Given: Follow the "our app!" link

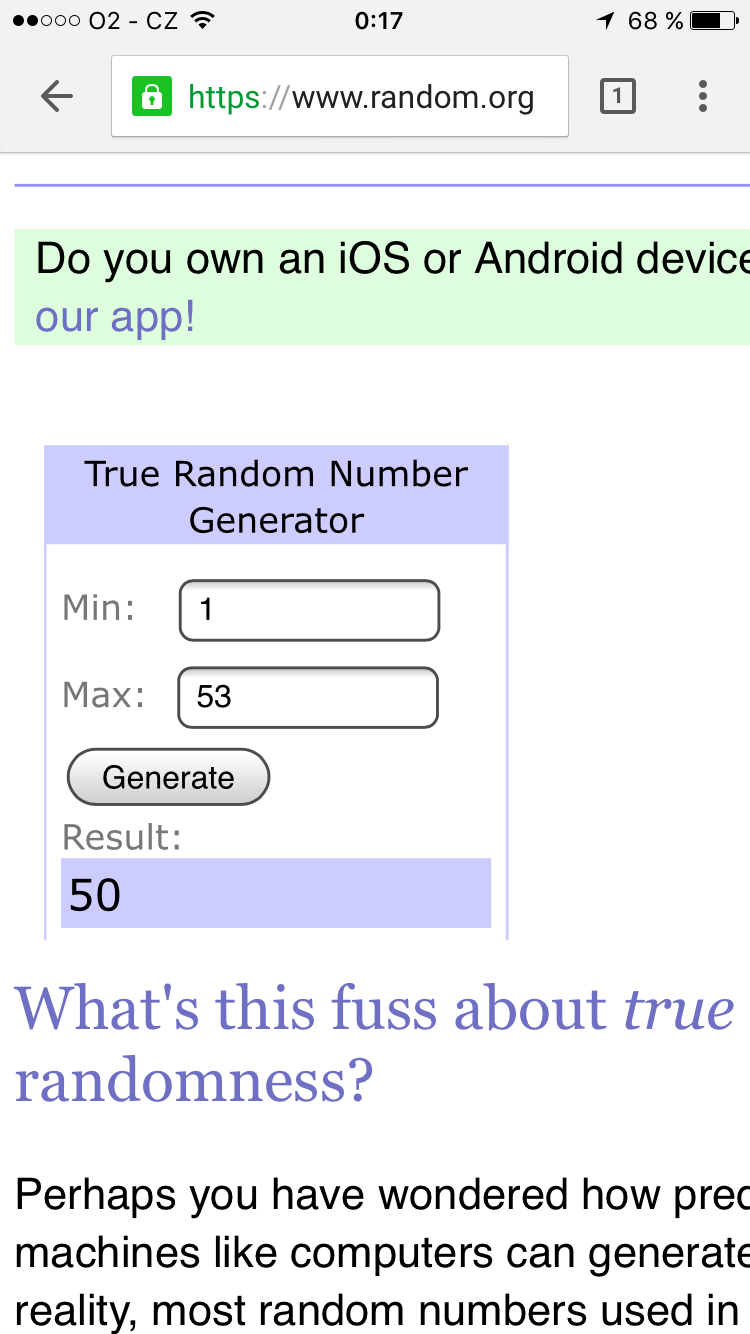Looking at the screenshot, I should [x=115, y=317].
